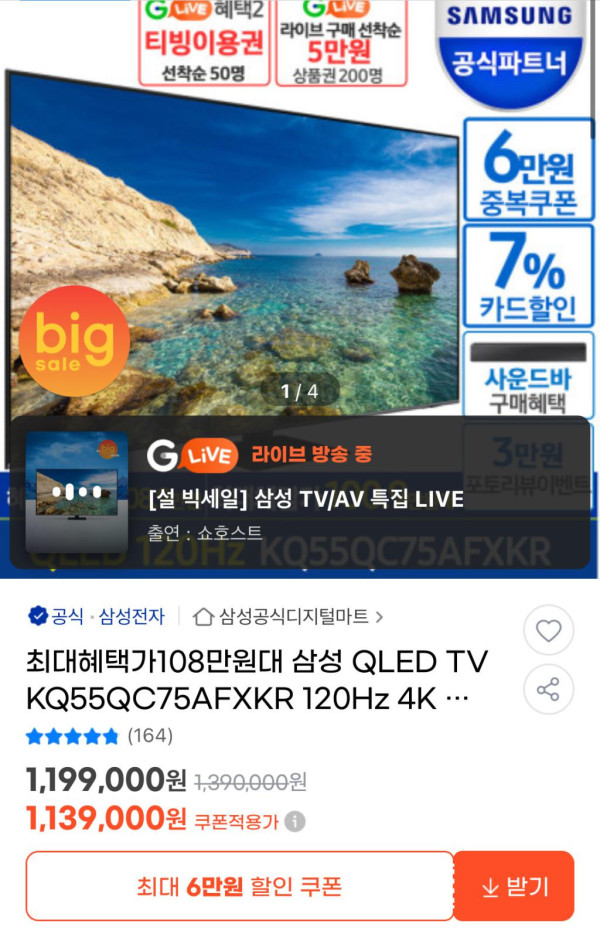The width and height of the screenshot is (600, 934).
Task: Open the 164 star-rated reviews
Action: tap(99, 736)
